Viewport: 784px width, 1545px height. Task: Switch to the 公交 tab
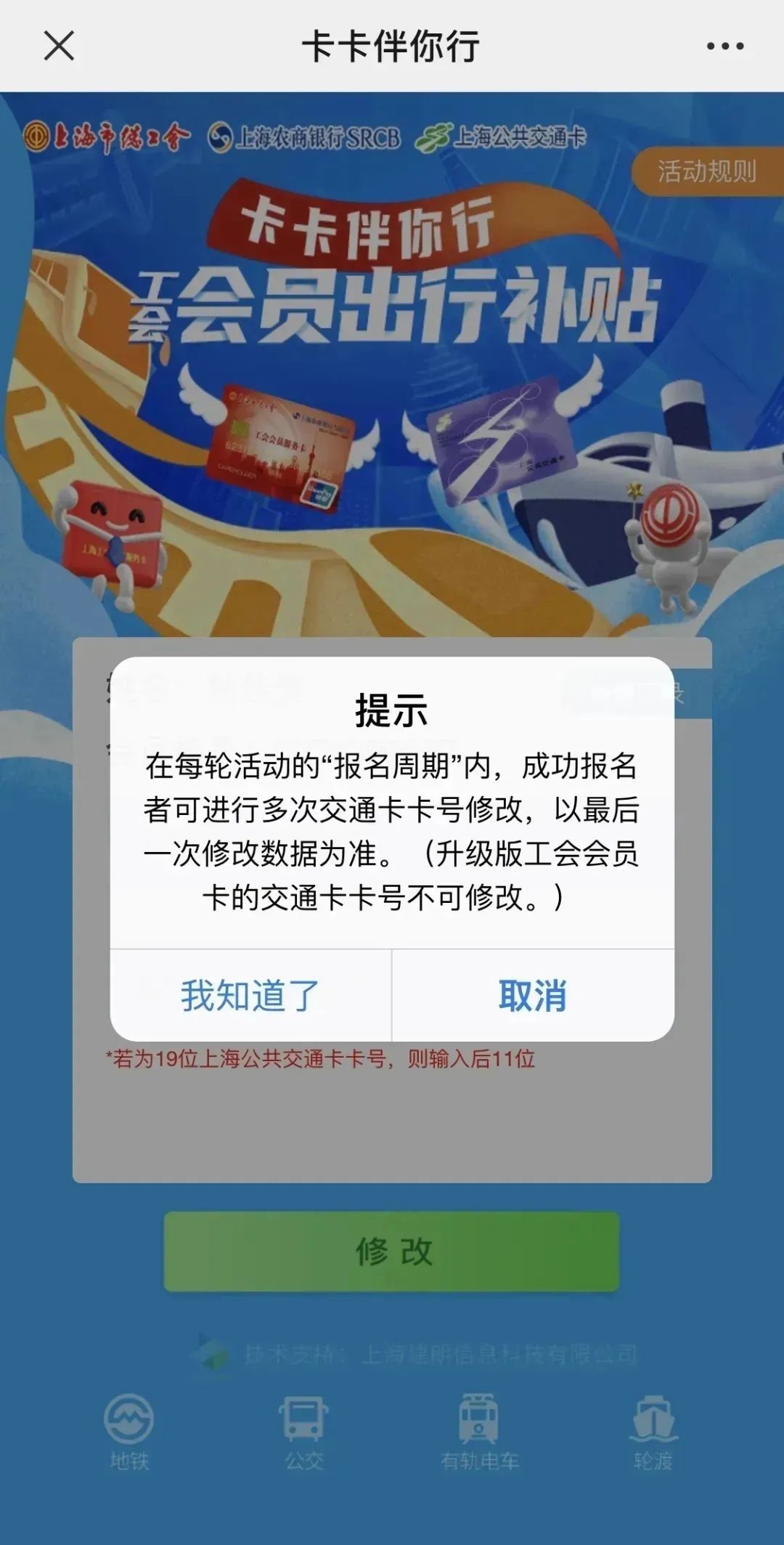click(303, 1431)
